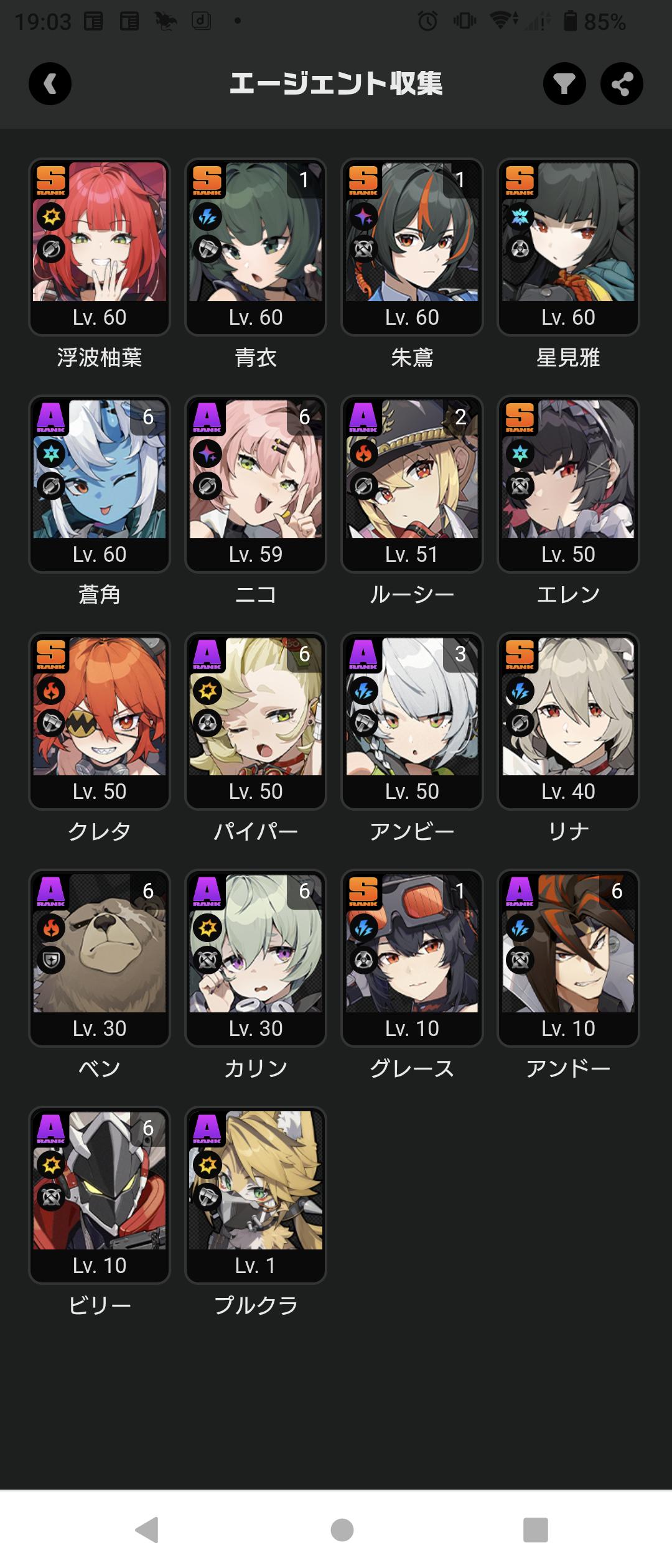The width and height of the screenshot is (672, 1568).
Task: Open the クレタ agent card
Action: tap(100, 721)
